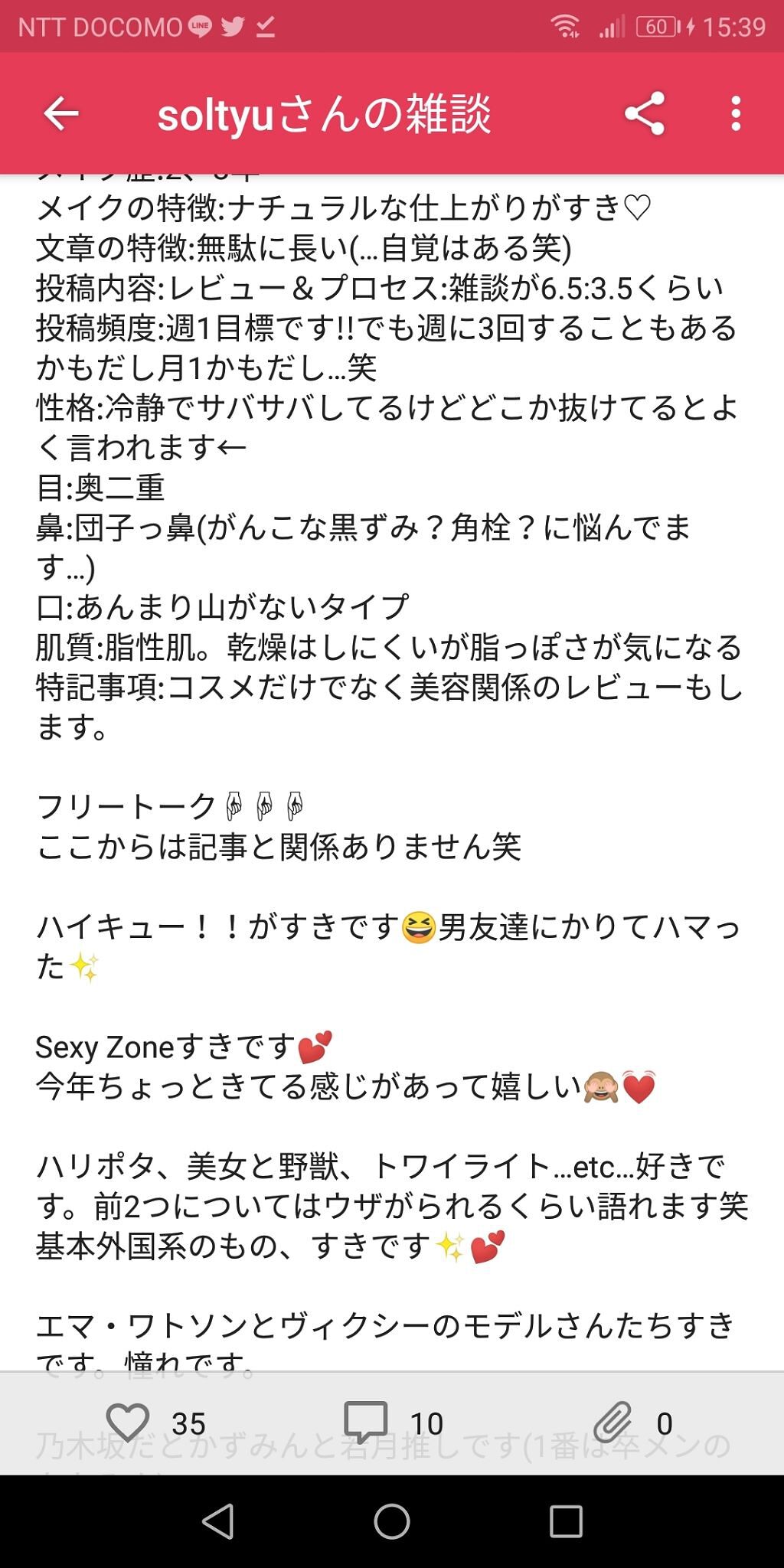The image size is (784, 1568).
Task: Tap the heart icon to like the post
Action: (x=132, y=1420)
